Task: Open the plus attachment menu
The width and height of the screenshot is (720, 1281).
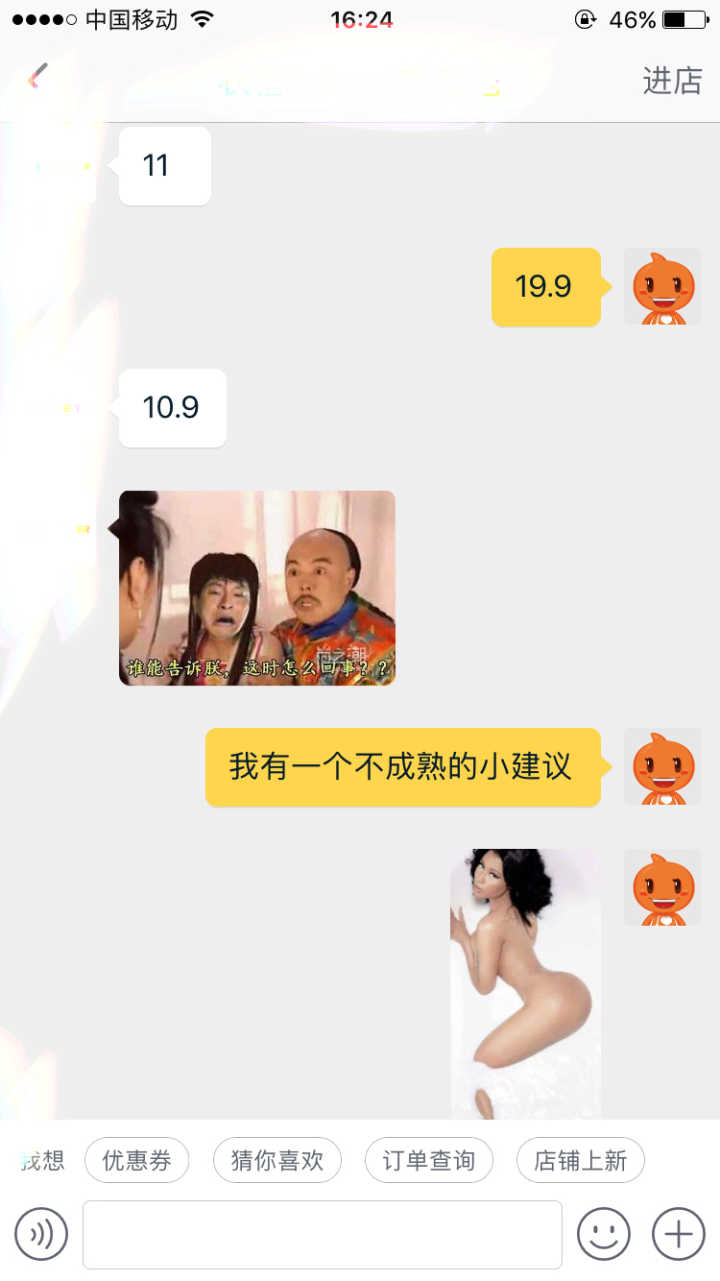Action: [x=678, y=1234]
